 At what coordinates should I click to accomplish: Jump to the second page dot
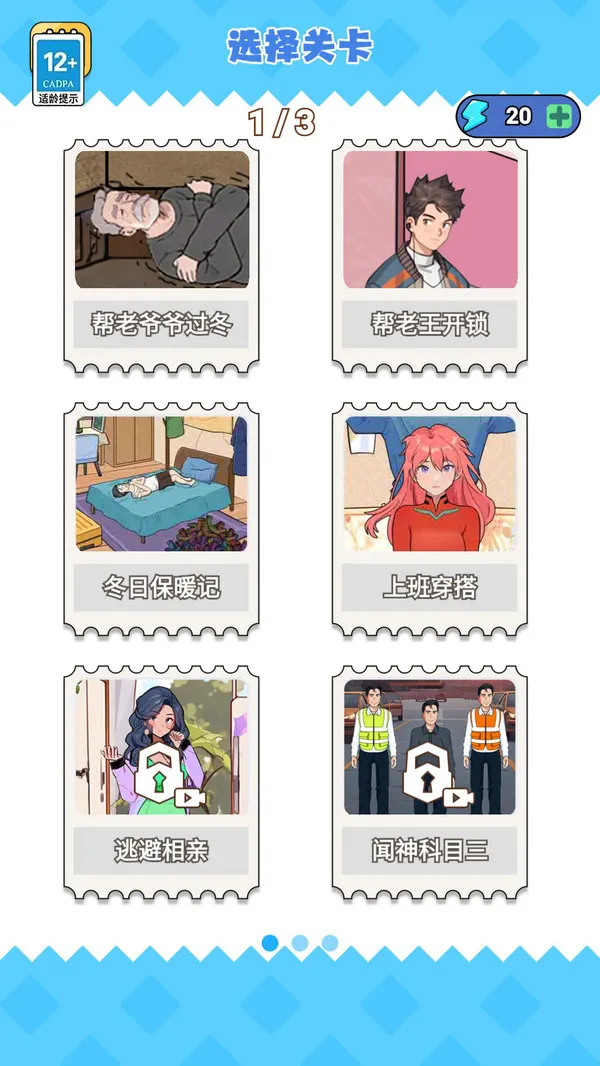point(300,943)
